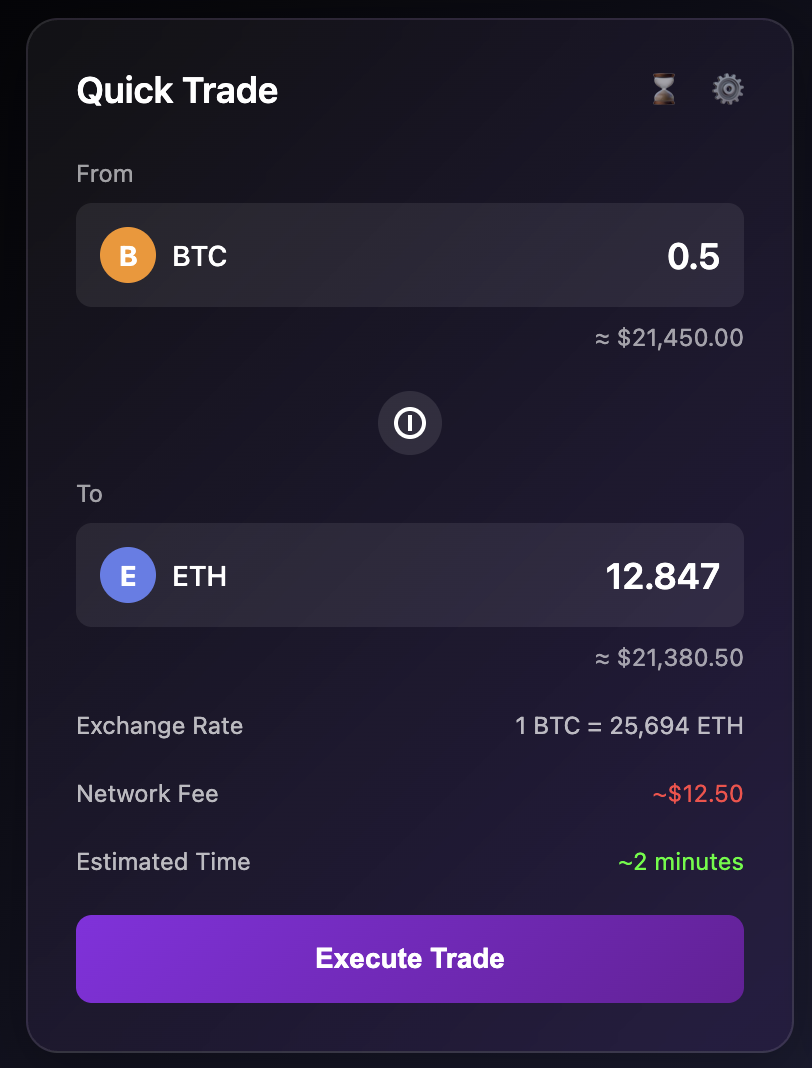
Task: Open the trade history hourglass icon
Action: click(x=664, y=90)
